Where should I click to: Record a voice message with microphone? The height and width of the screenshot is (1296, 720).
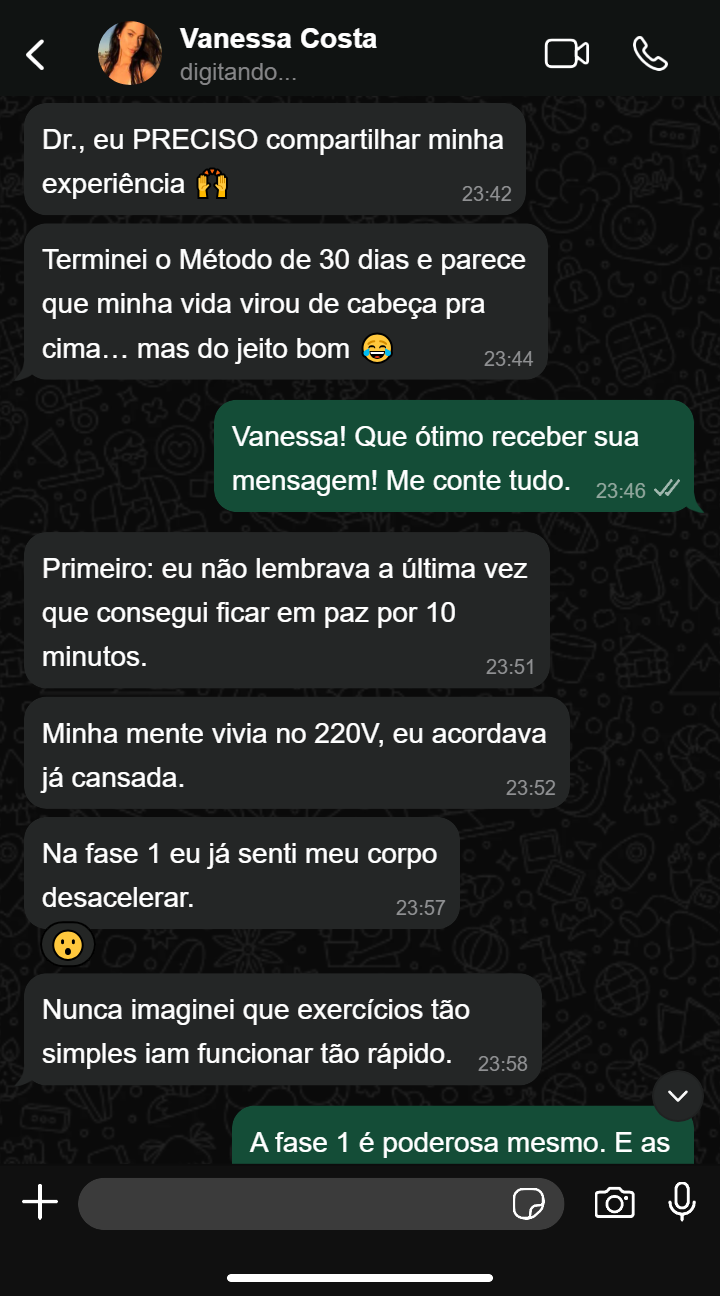(x=682, y=1202)
